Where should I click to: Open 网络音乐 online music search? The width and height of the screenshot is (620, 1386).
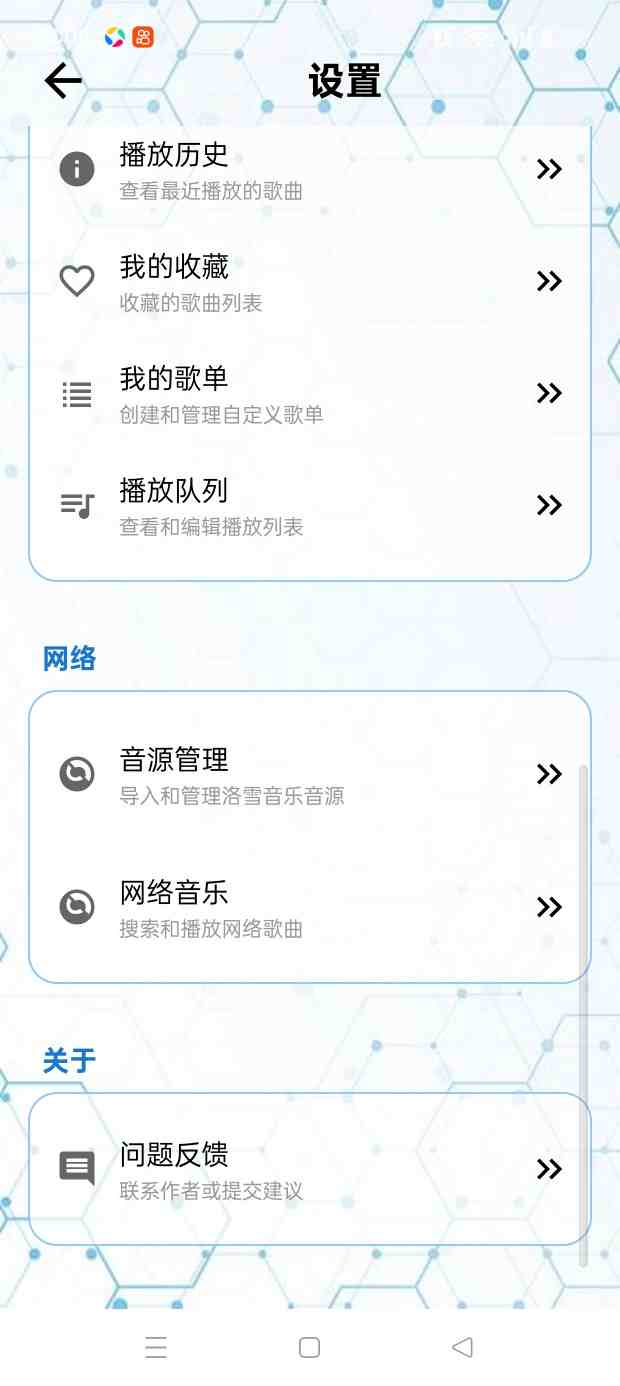310,906
